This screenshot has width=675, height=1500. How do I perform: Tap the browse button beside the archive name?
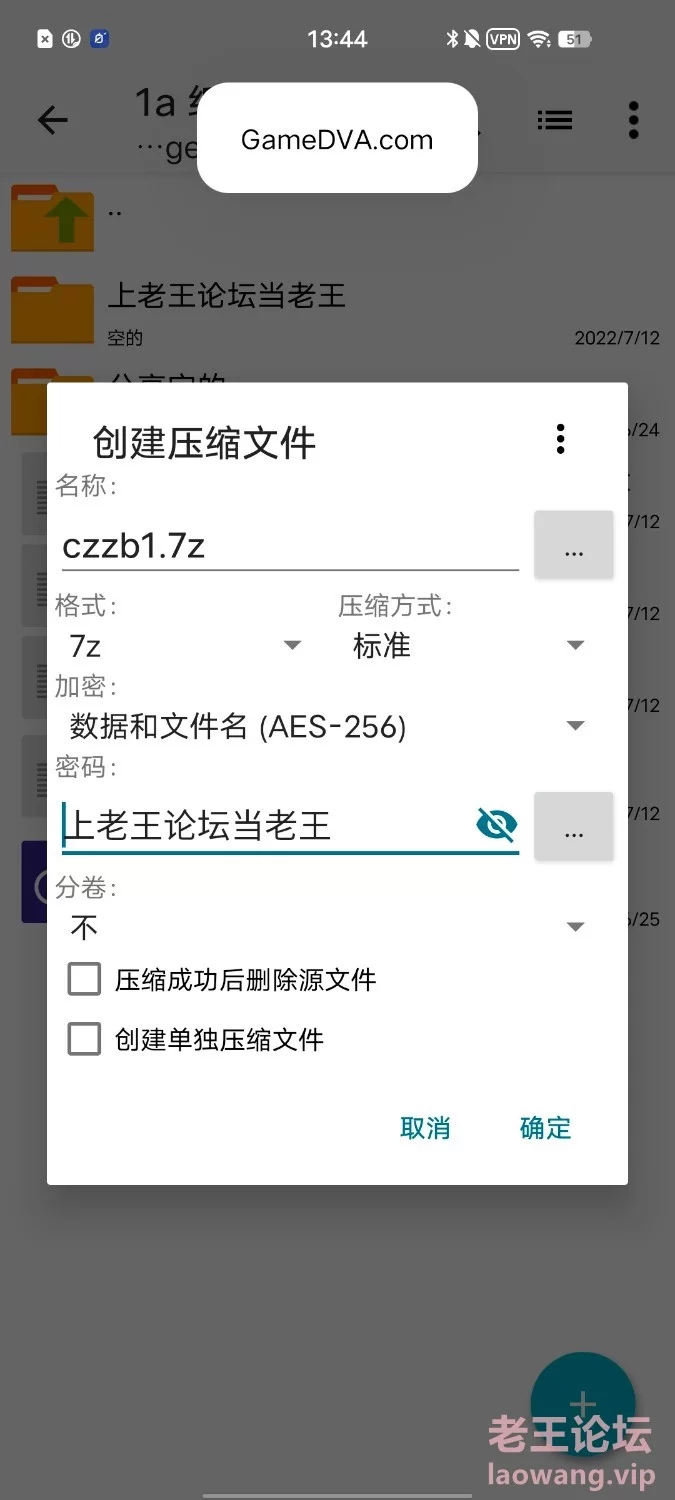click(x=573, y=546)
